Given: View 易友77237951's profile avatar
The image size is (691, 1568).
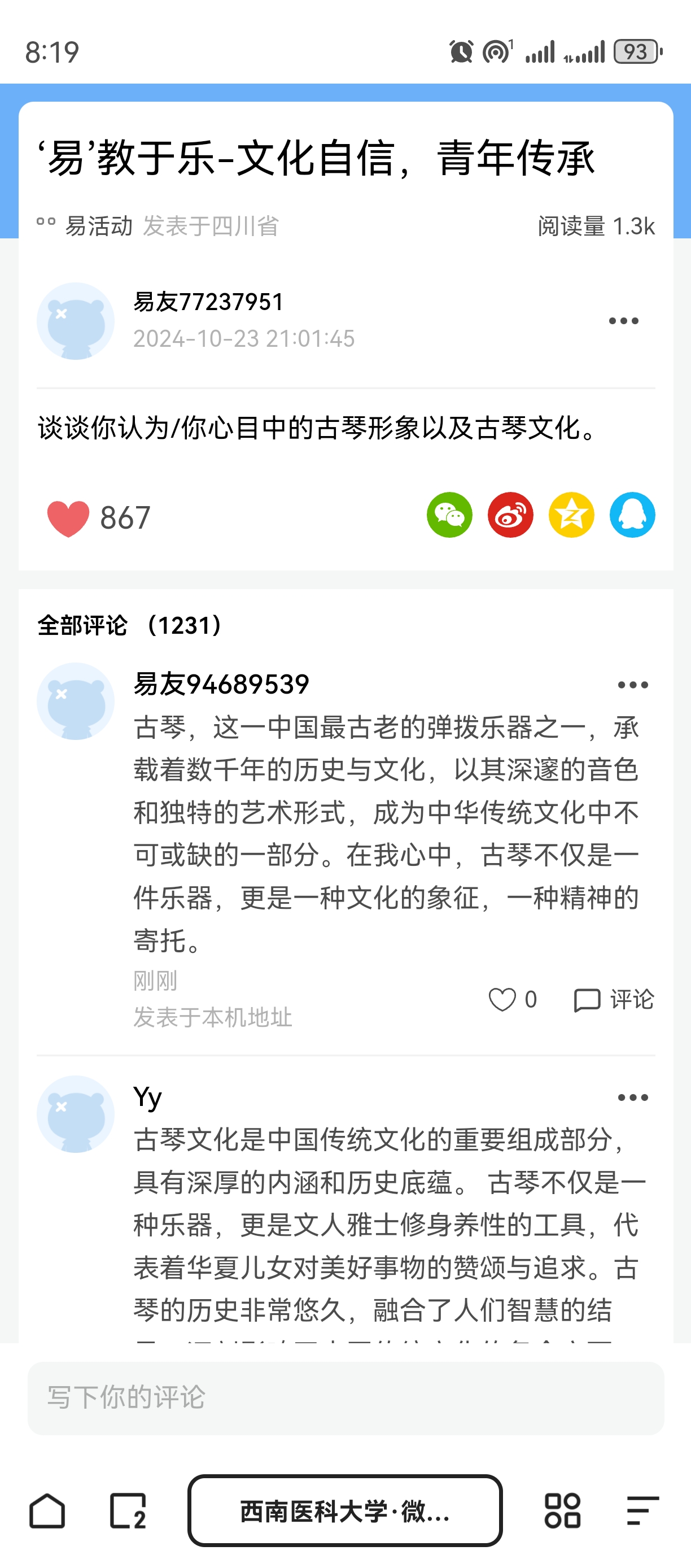Looking at the screenshot, I should (x=76, y=321).
